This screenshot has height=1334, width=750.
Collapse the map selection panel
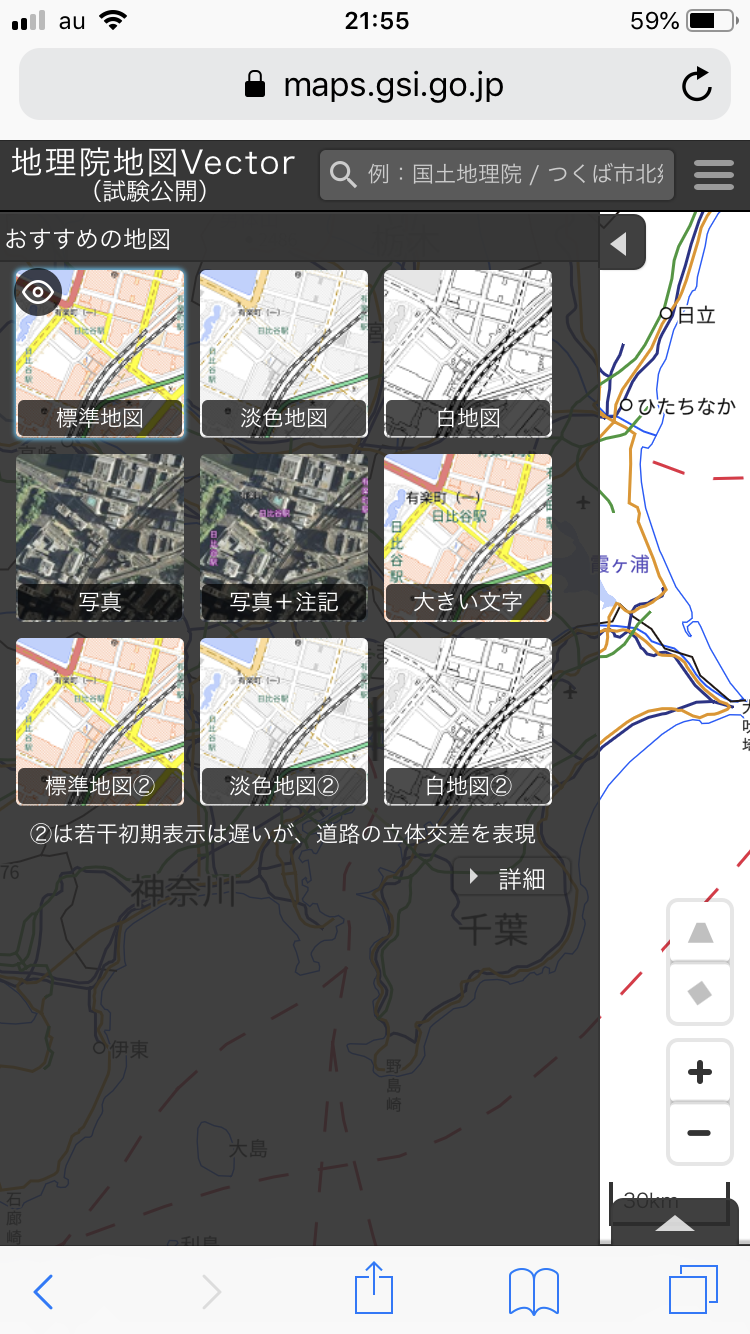[621, 243]
